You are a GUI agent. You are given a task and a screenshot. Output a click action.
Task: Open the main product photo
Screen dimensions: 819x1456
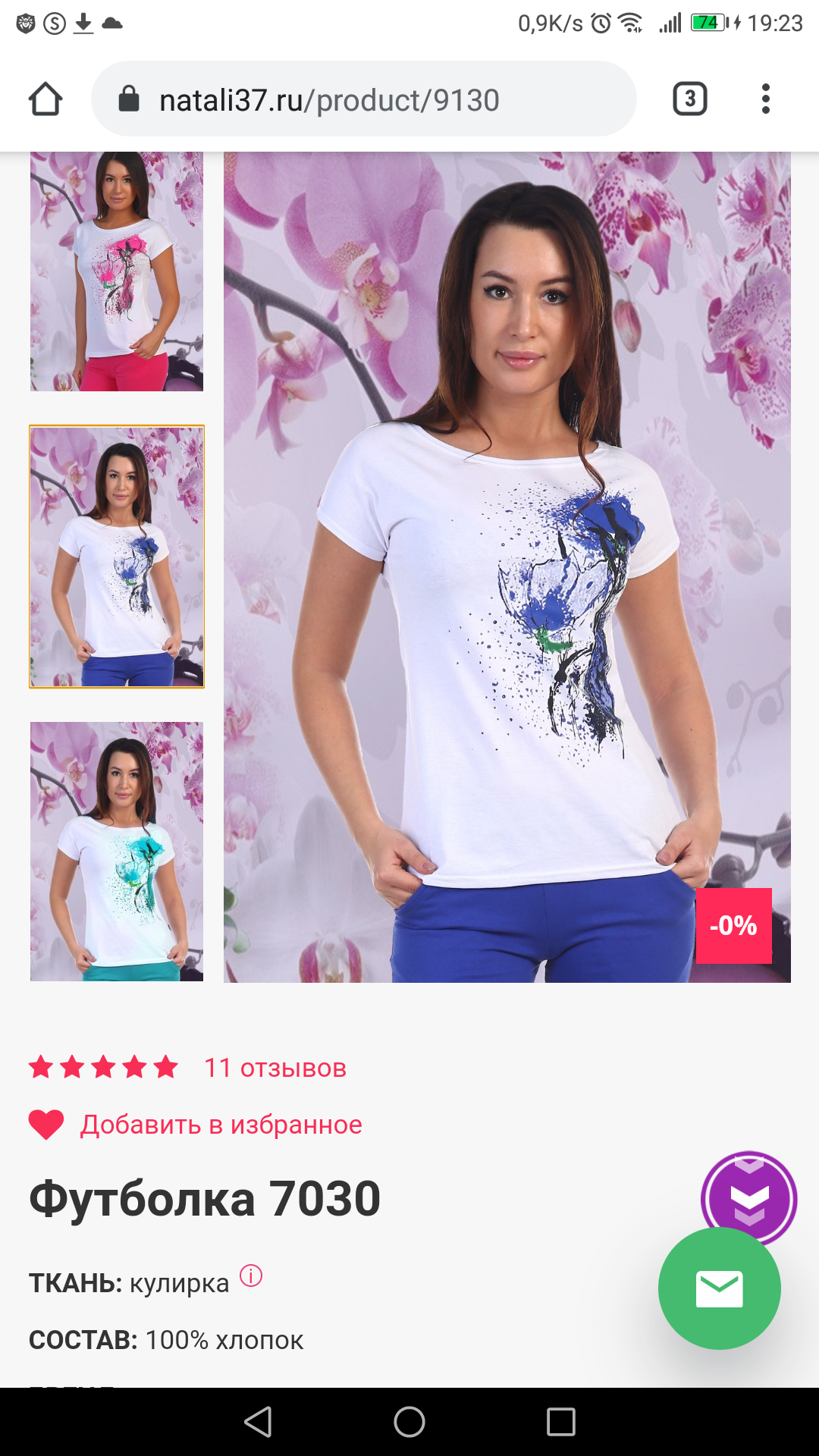(507, 566)
